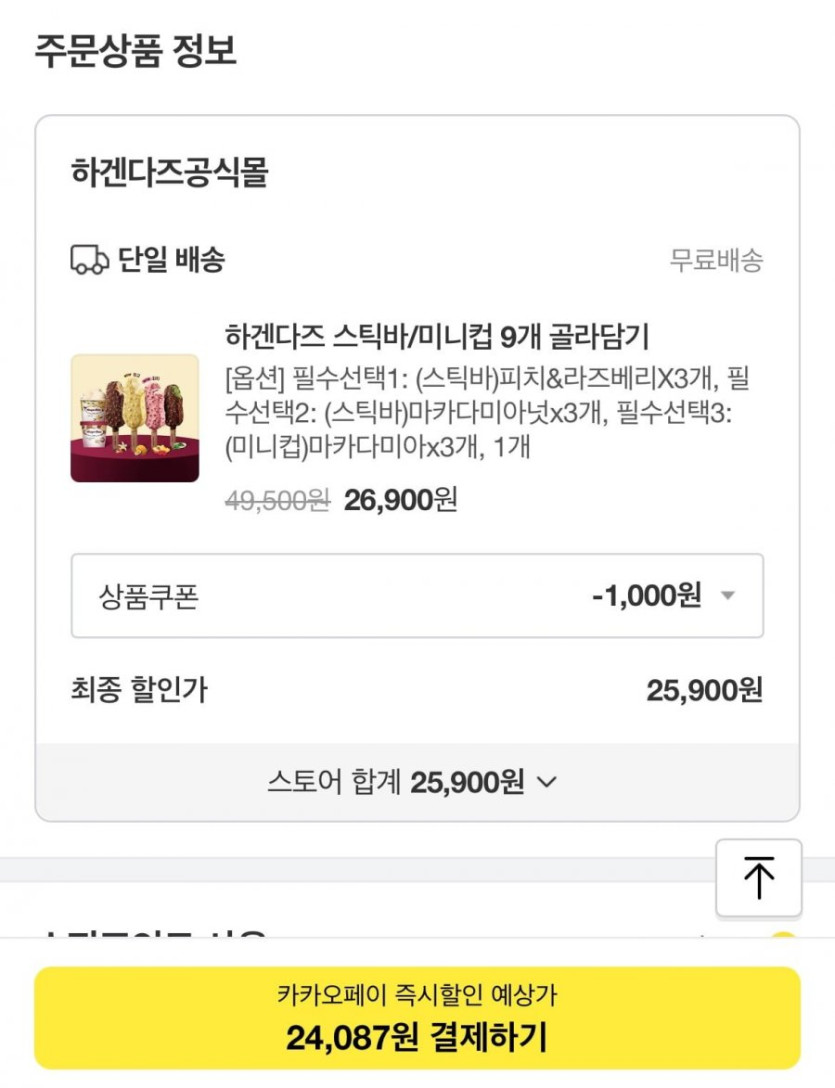Viewport: 835px width, 1088px height.
Task: Tap 24,087원 결제하기 to pay
Action: [x=417, y=1018]
